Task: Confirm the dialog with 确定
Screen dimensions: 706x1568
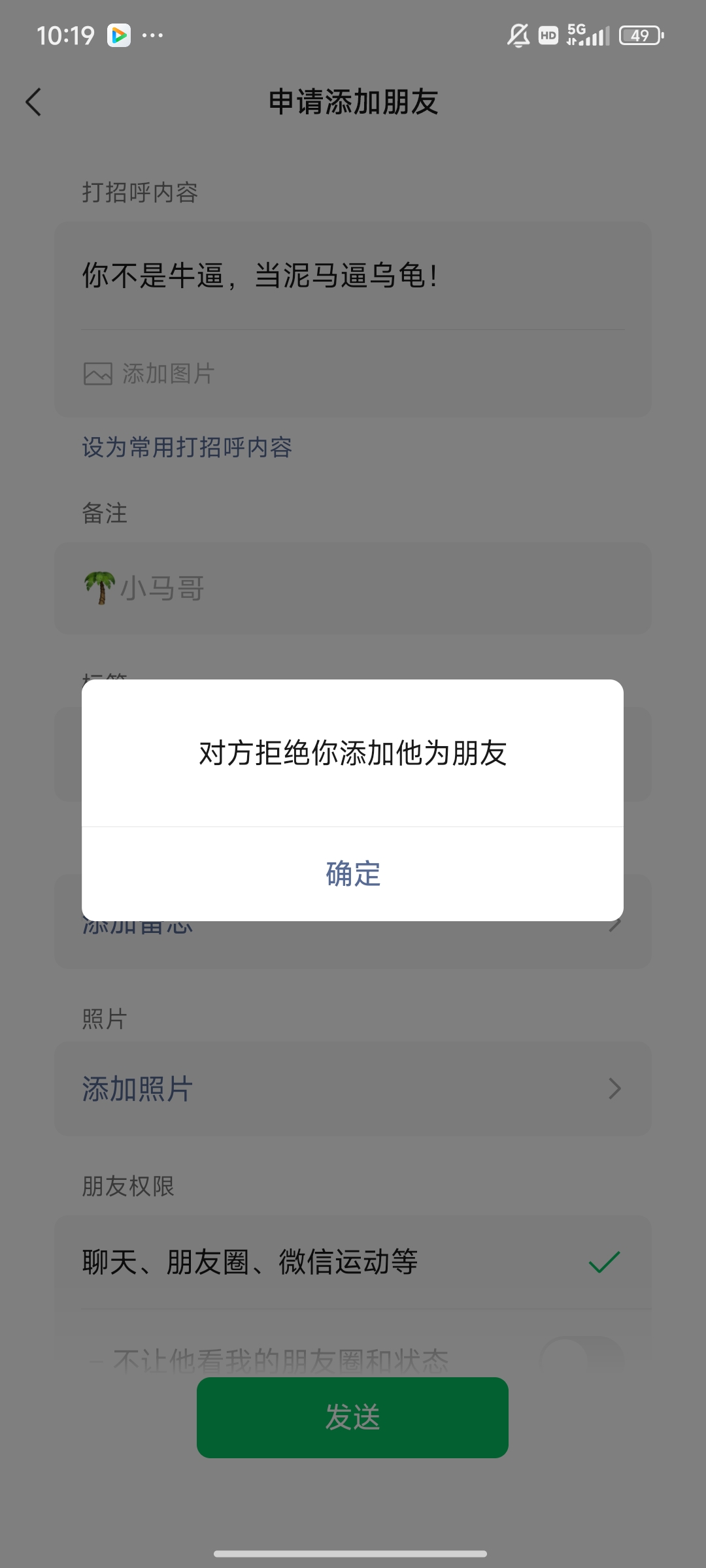Action: [x=352, y=874]
